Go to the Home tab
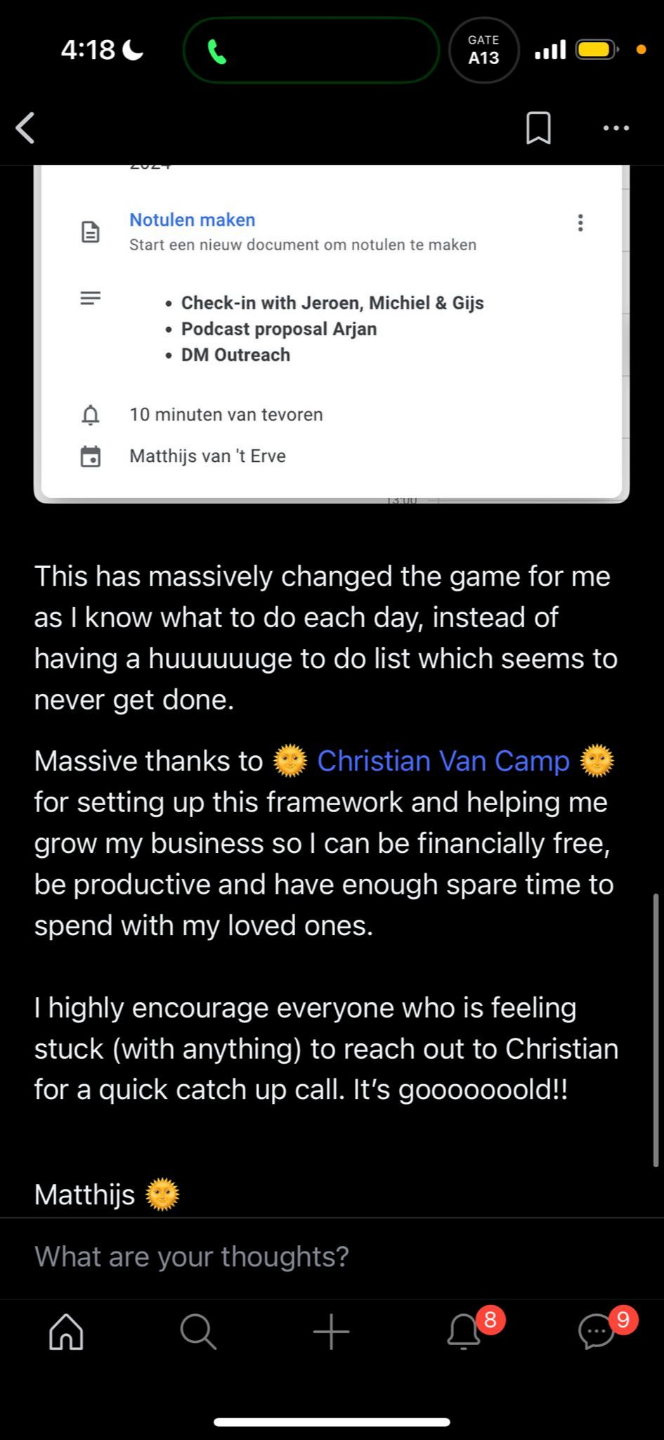664x1440 pixels. (66, 1331)
